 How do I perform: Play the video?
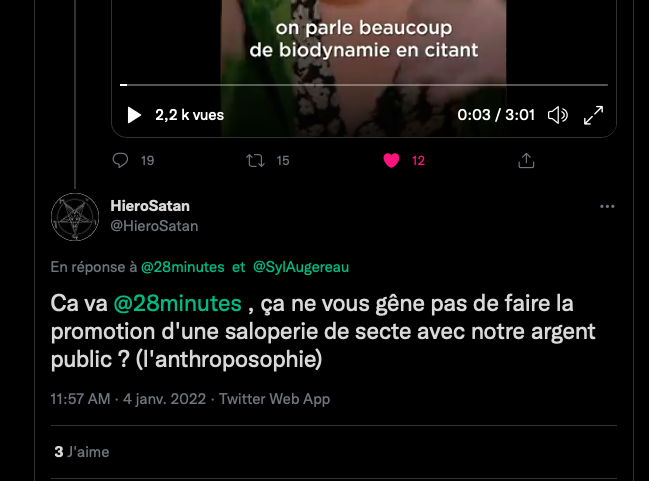[134, 115]
